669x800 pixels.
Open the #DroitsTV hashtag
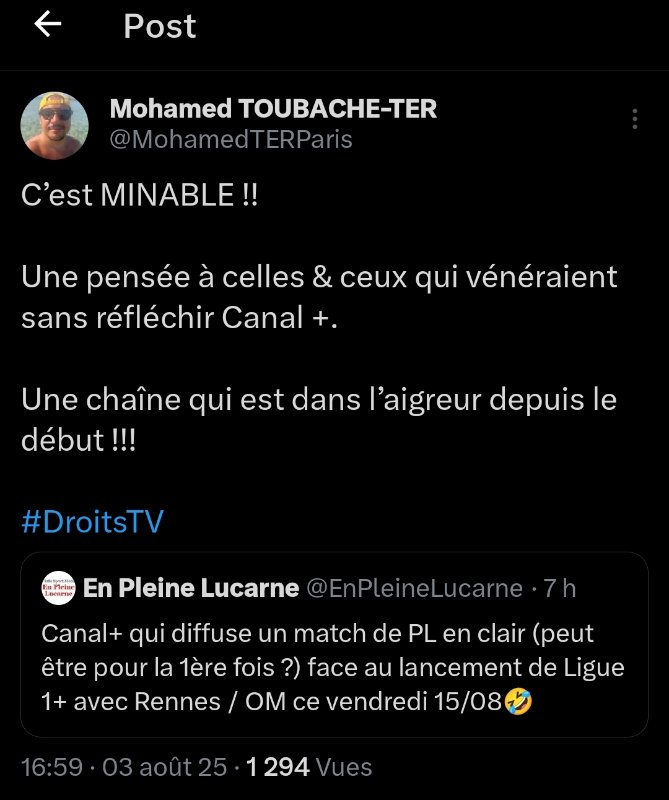(x=92, y=521)
